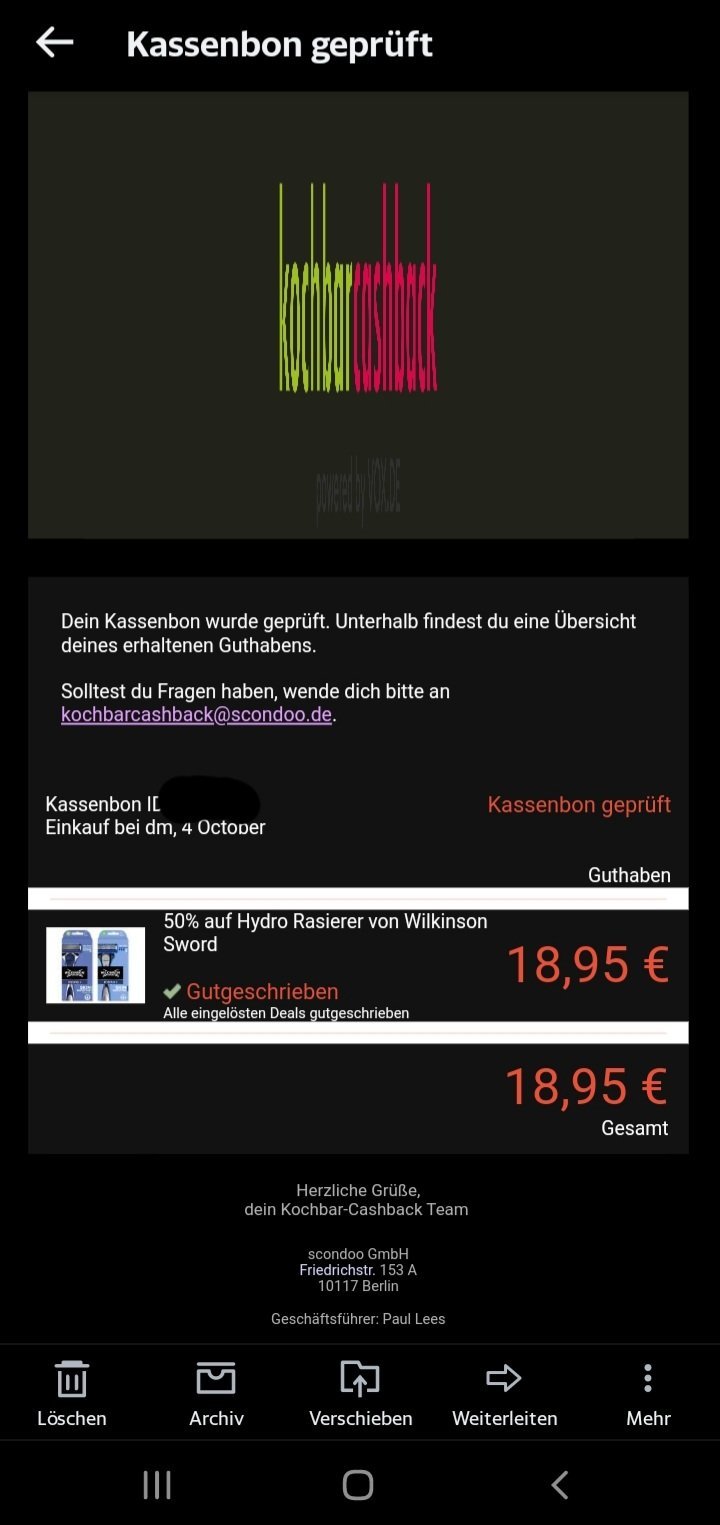Viewport: 720px width, 1525px height.
Task: Move this email to Archiv
Action: click(x=216, y=1393)
